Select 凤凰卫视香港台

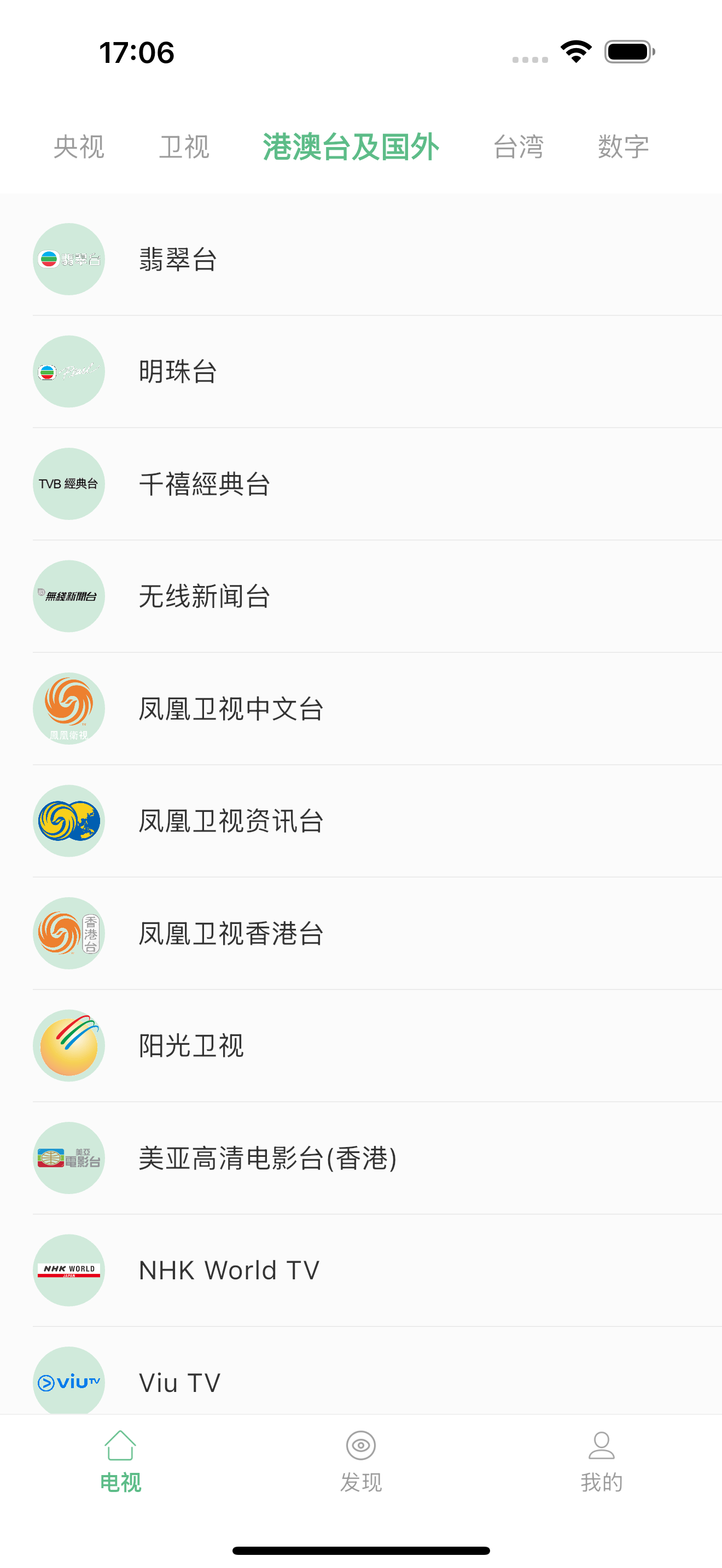click(361, 933)
